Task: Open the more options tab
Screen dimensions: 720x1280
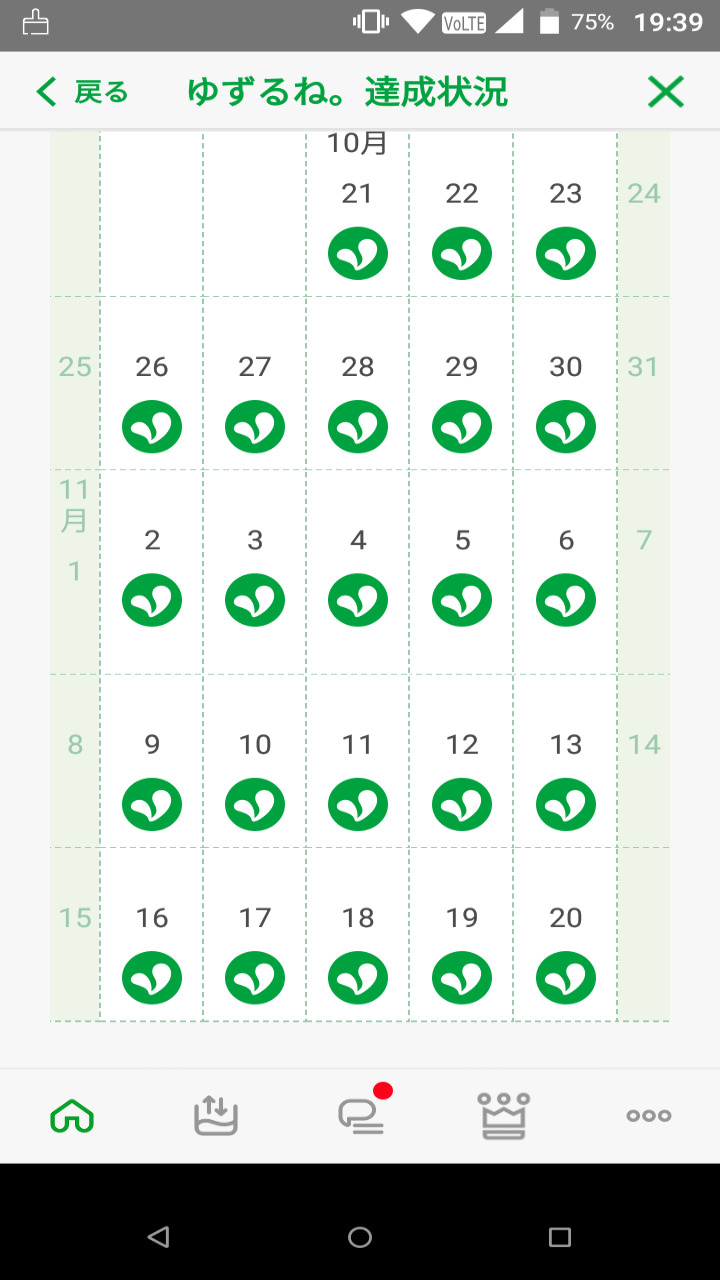Action: coord(648,1116)
